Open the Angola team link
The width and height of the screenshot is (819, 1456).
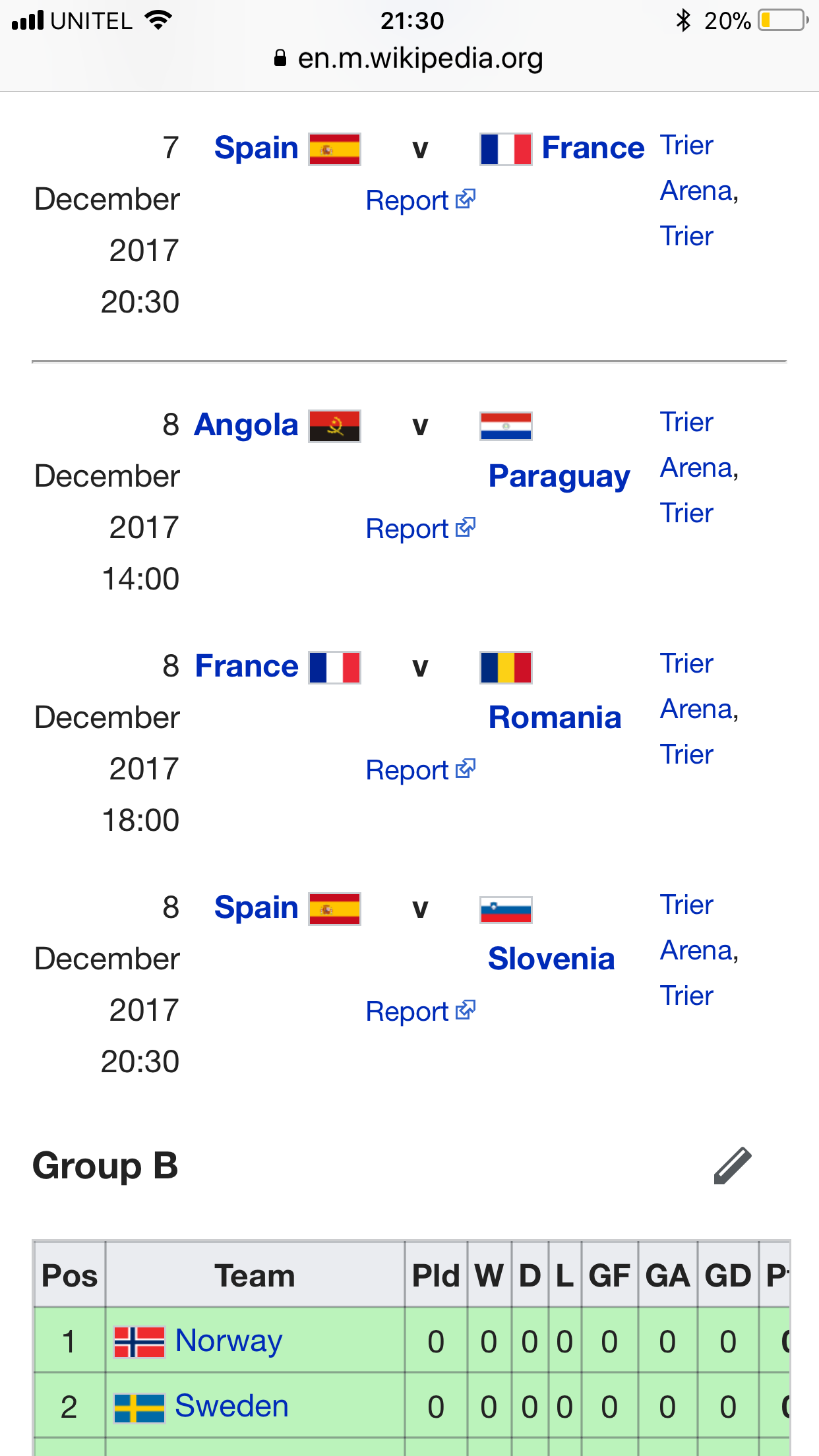[246, 425]
